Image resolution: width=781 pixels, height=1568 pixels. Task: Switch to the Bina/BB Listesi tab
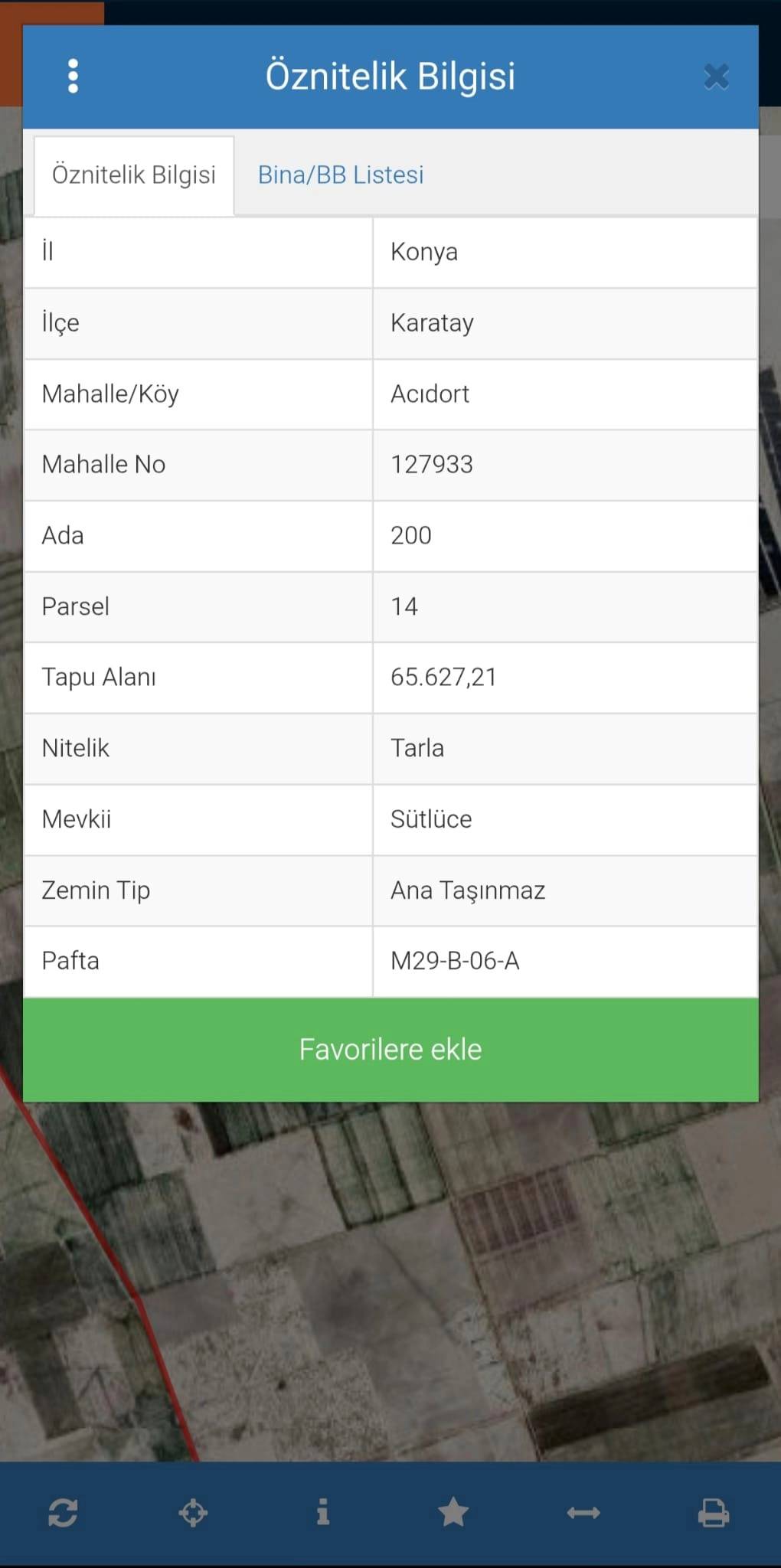click(340, 175)
